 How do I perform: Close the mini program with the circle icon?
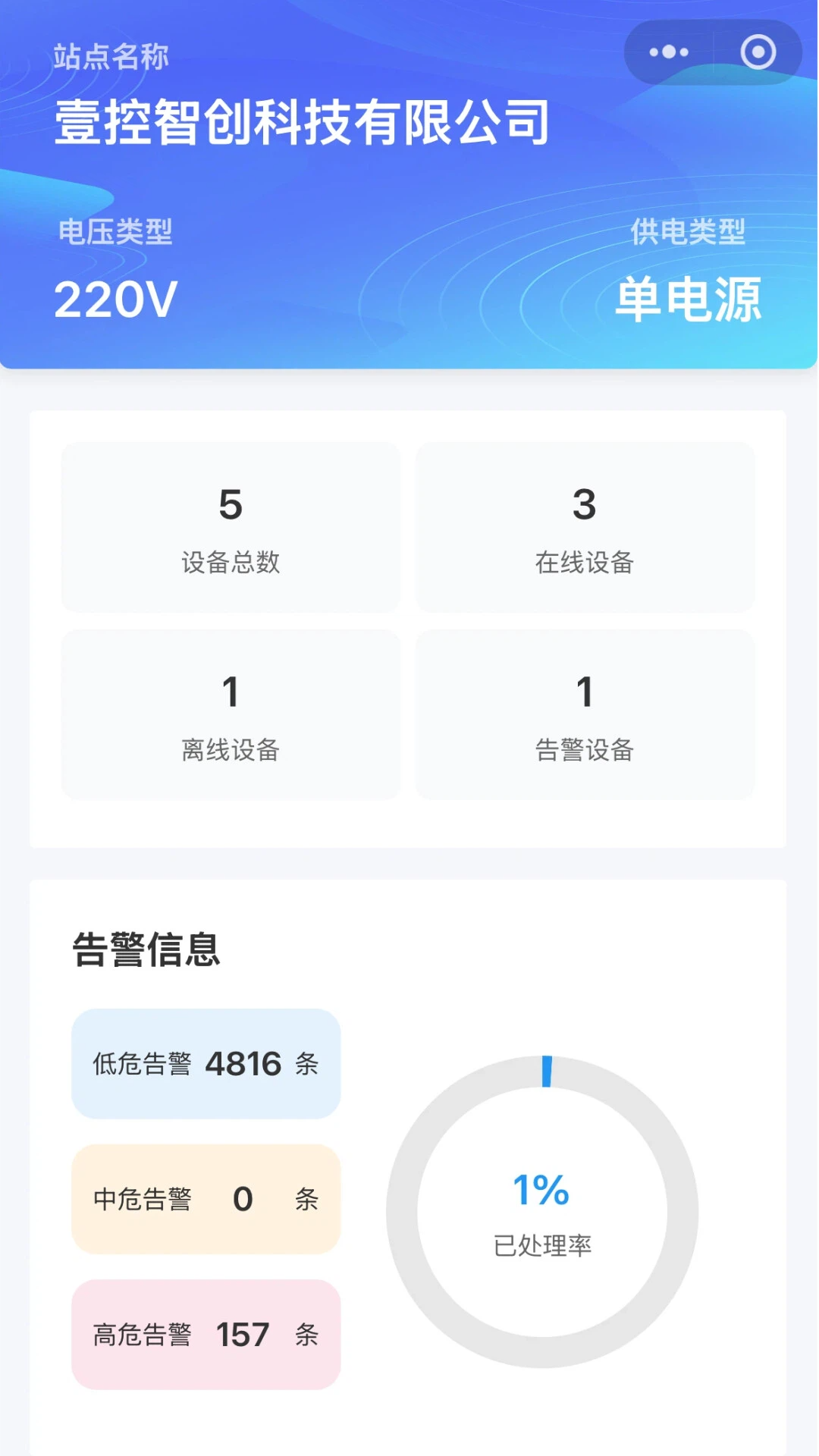point(758,52)
